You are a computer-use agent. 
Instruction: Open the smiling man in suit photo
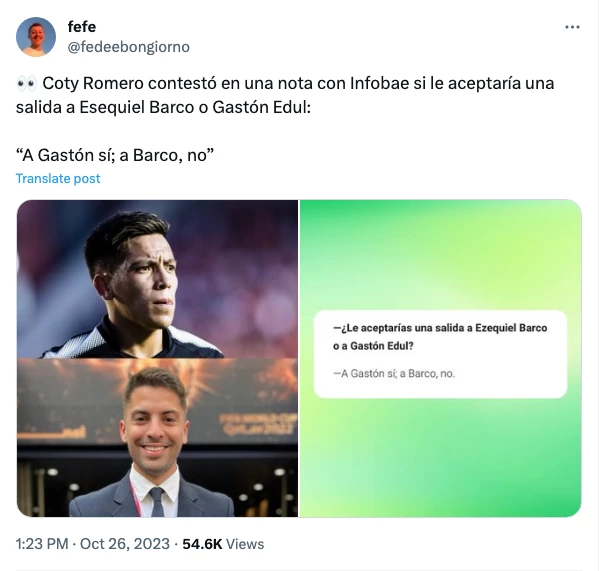click(157, 438)
